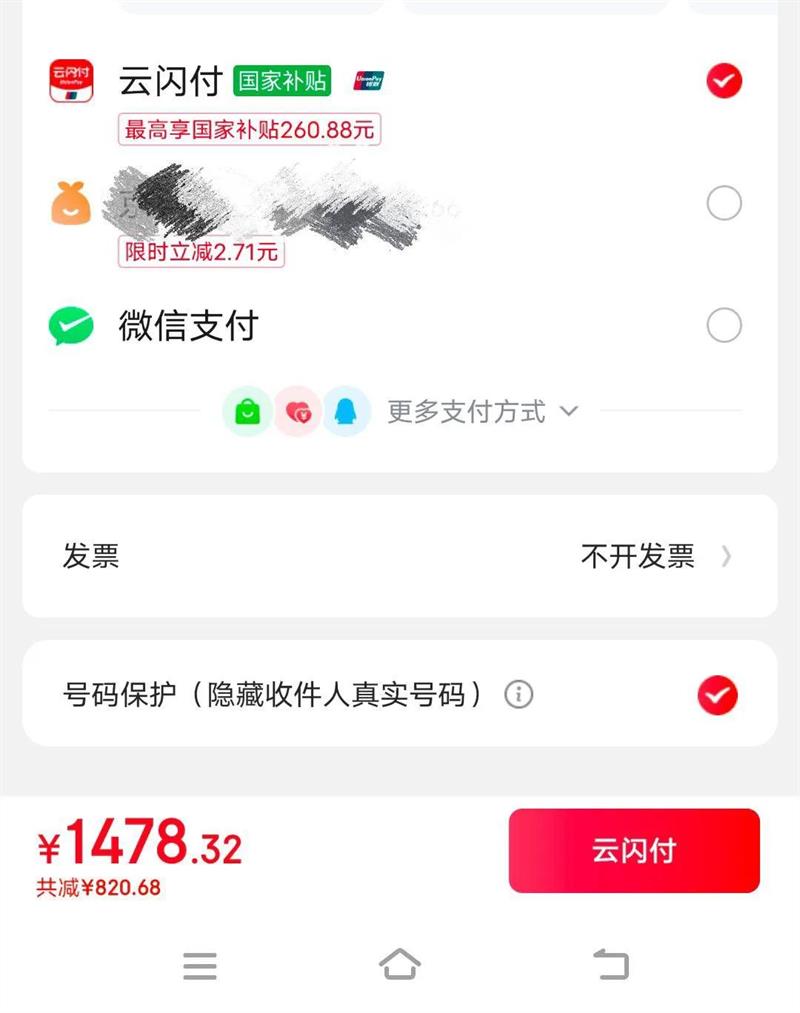The image size is (800, 1013).
Task: Open the system recent apps menu
Action: click(200, 965)
